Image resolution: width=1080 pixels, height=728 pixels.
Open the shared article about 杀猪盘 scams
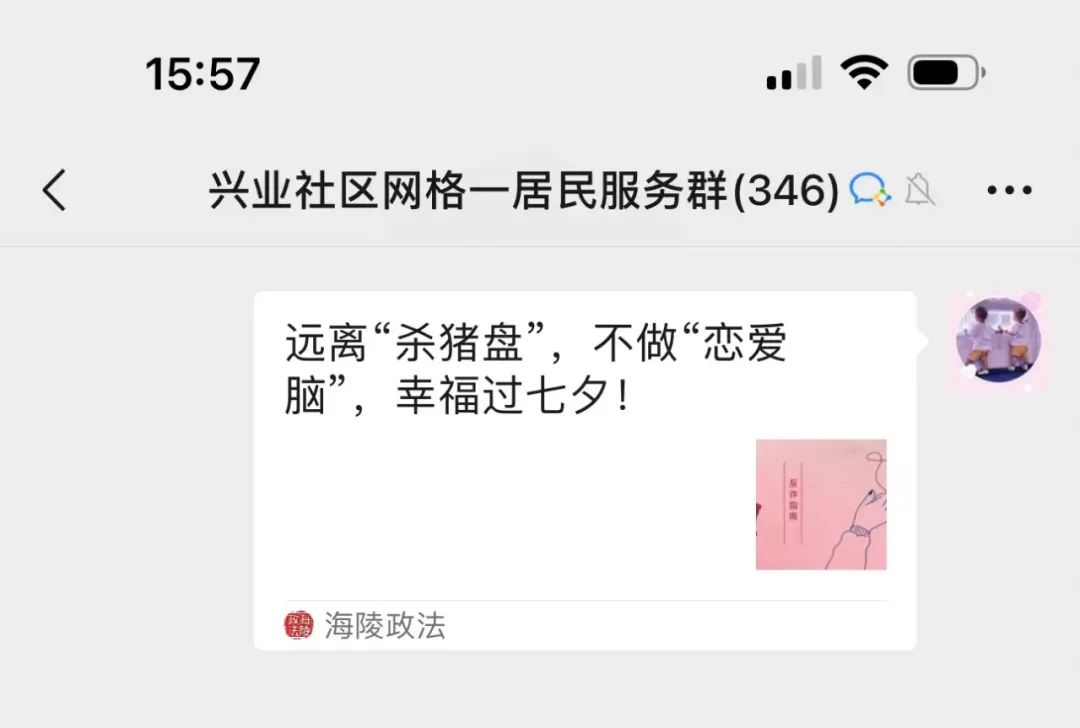point(584,470)
